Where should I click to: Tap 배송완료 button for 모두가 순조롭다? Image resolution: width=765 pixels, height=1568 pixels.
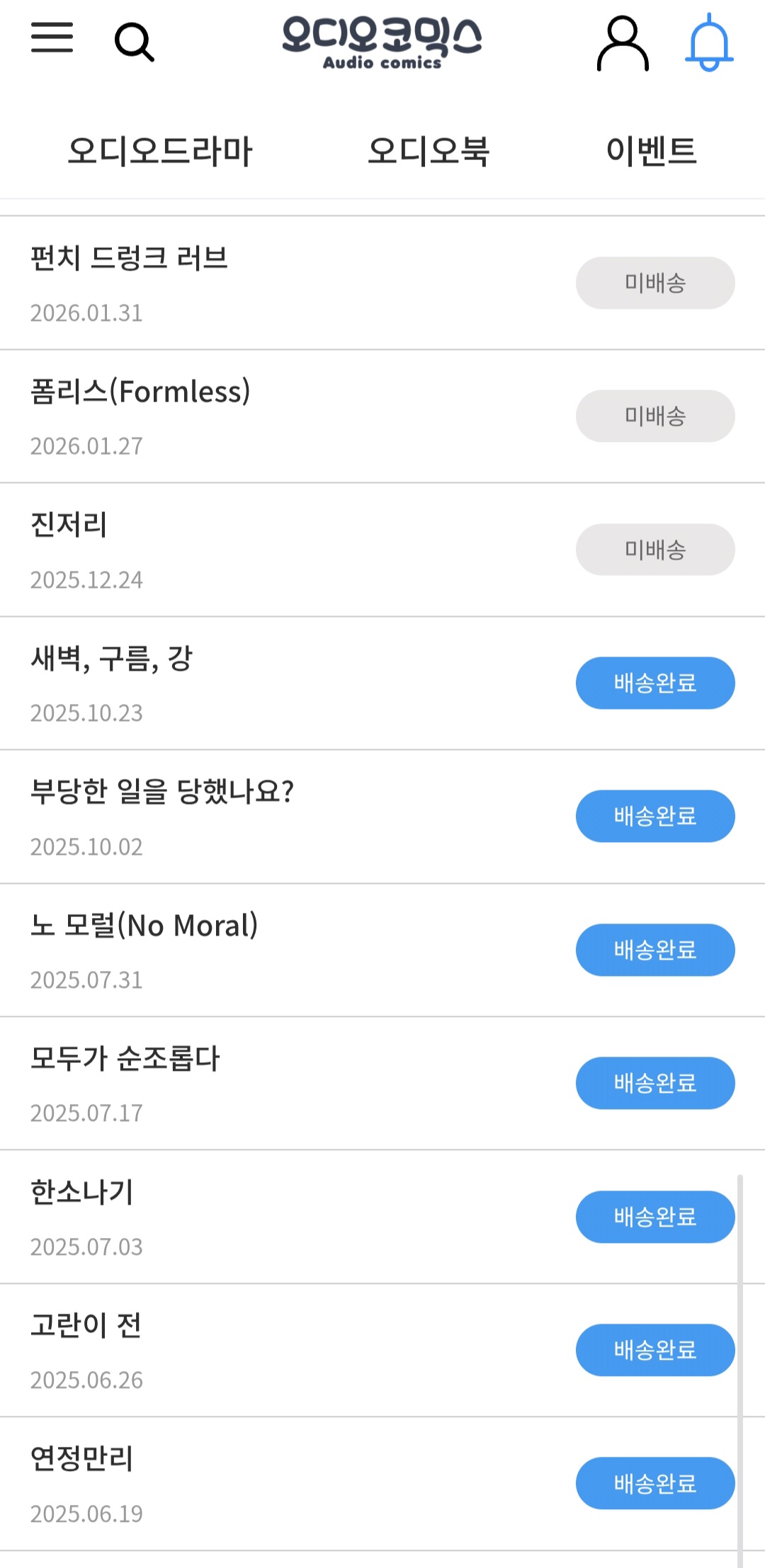tap(655, 1084)
